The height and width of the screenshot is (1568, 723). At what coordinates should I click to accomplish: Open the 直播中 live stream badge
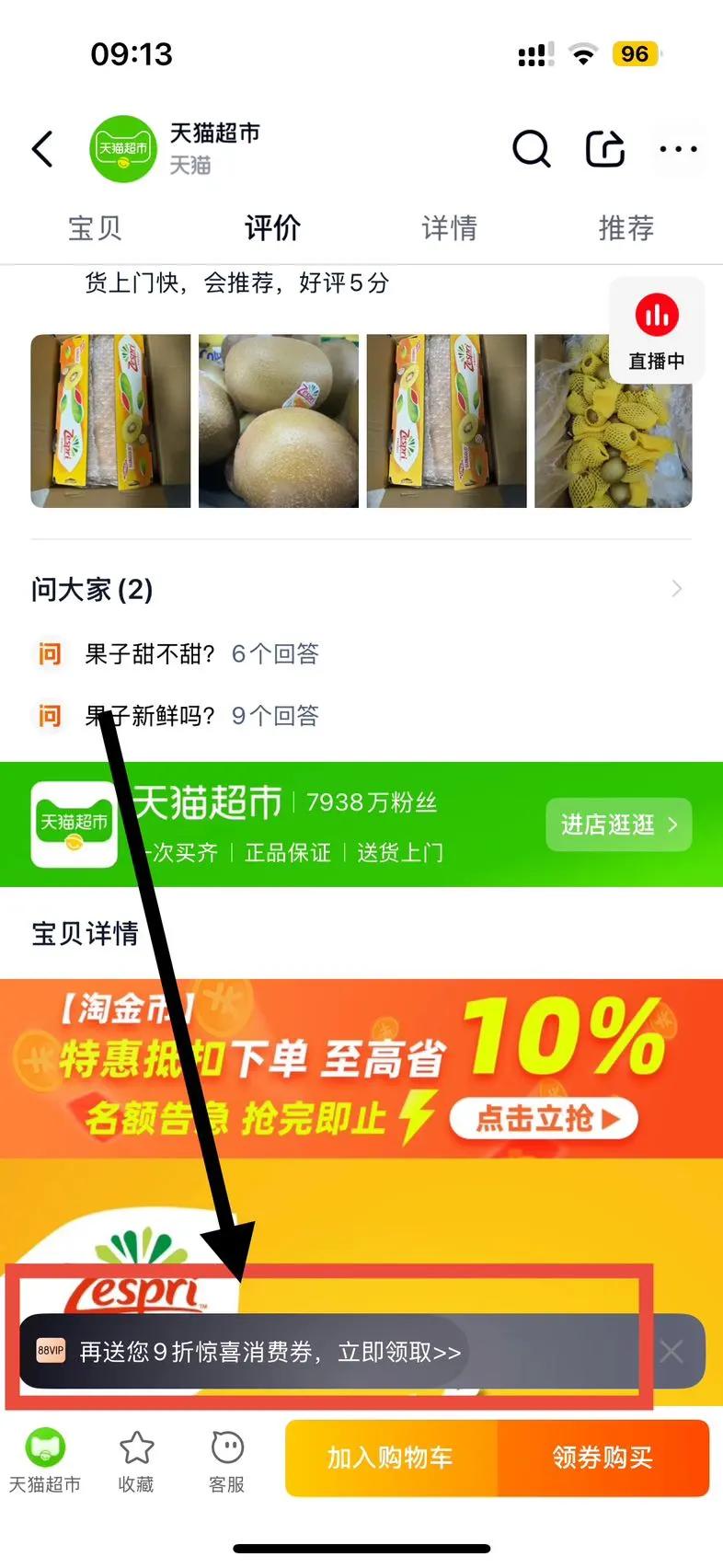coord(657,330)
